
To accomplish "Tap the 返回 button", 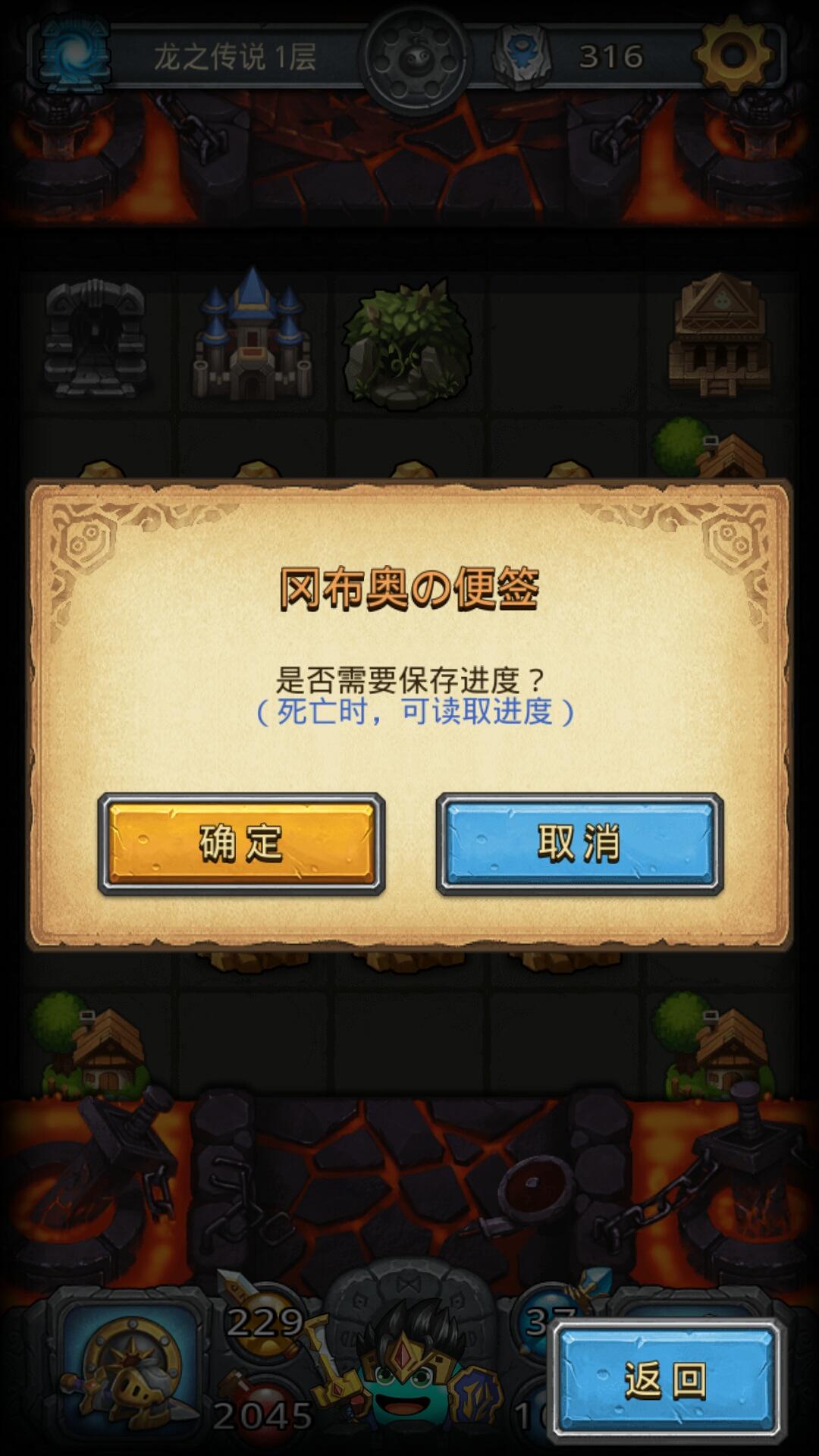I will tap(667, 1379).
